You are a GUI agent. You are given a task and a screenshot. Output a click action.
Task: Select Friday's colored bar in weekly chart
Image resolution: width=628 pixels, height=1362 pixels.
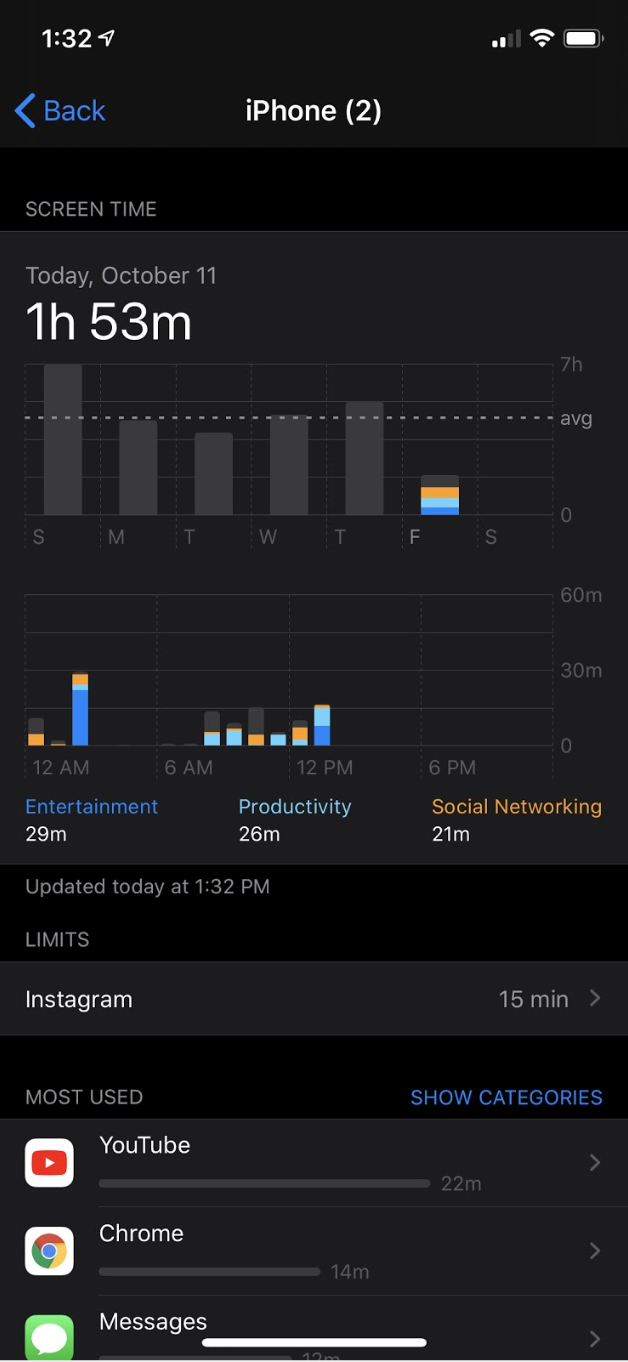click(440, 495)
